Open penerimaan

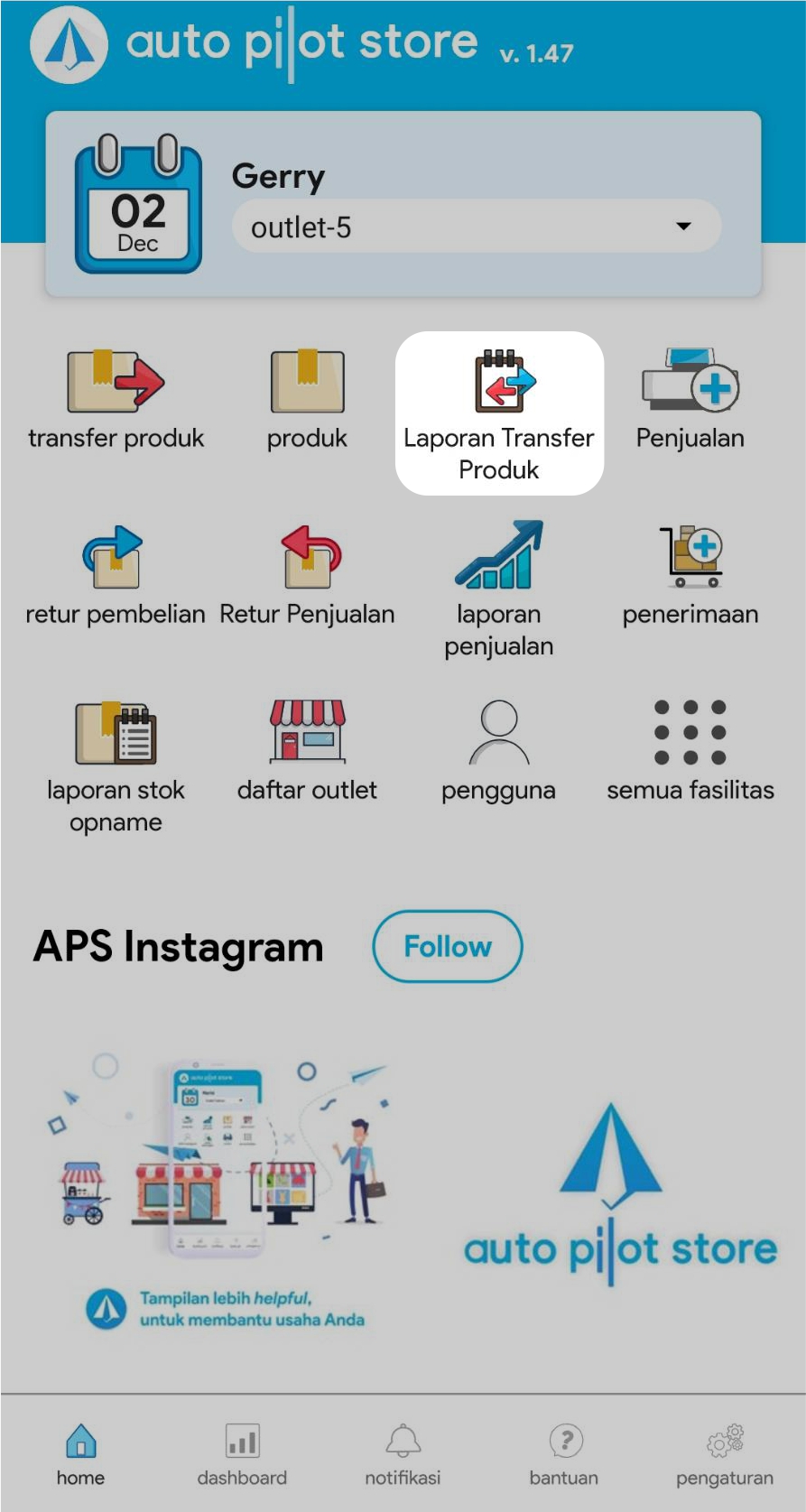point(690,575)
